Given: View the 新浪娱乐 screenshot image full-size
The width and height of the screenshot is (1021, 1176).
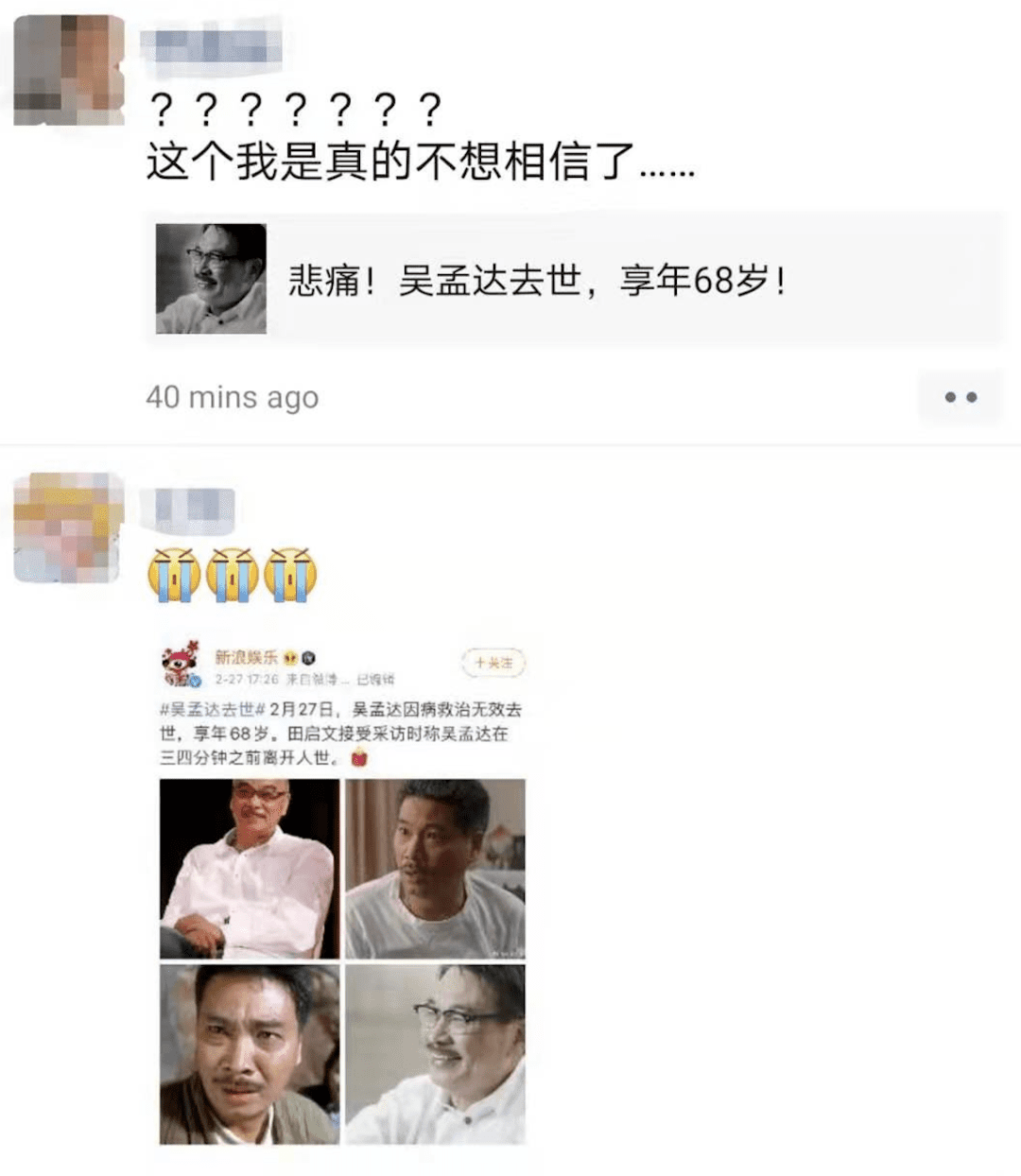Looking at the screenshot, I should [x=342, y=889].
